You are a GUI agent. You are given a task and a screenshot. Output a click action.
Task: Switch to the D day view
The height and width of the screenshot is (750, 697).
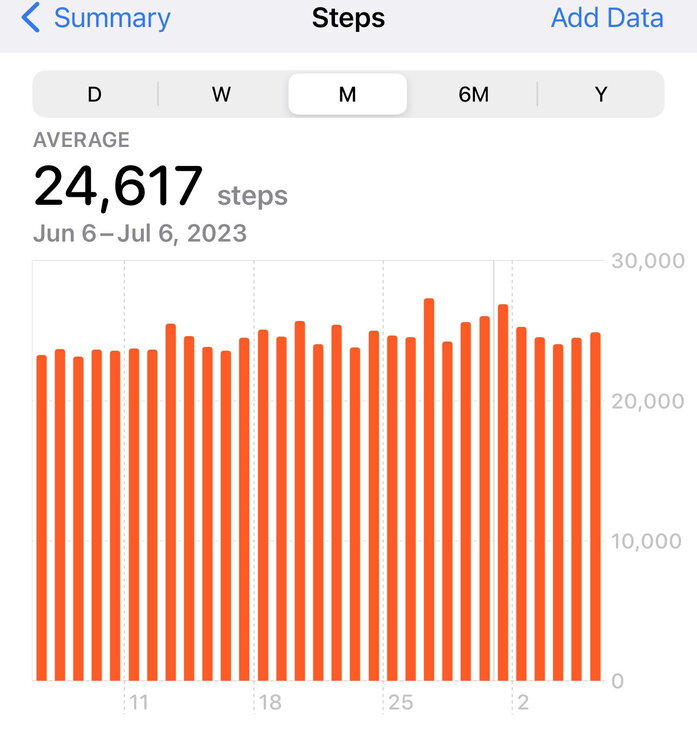pyautogui.click(x=95, y=95)
